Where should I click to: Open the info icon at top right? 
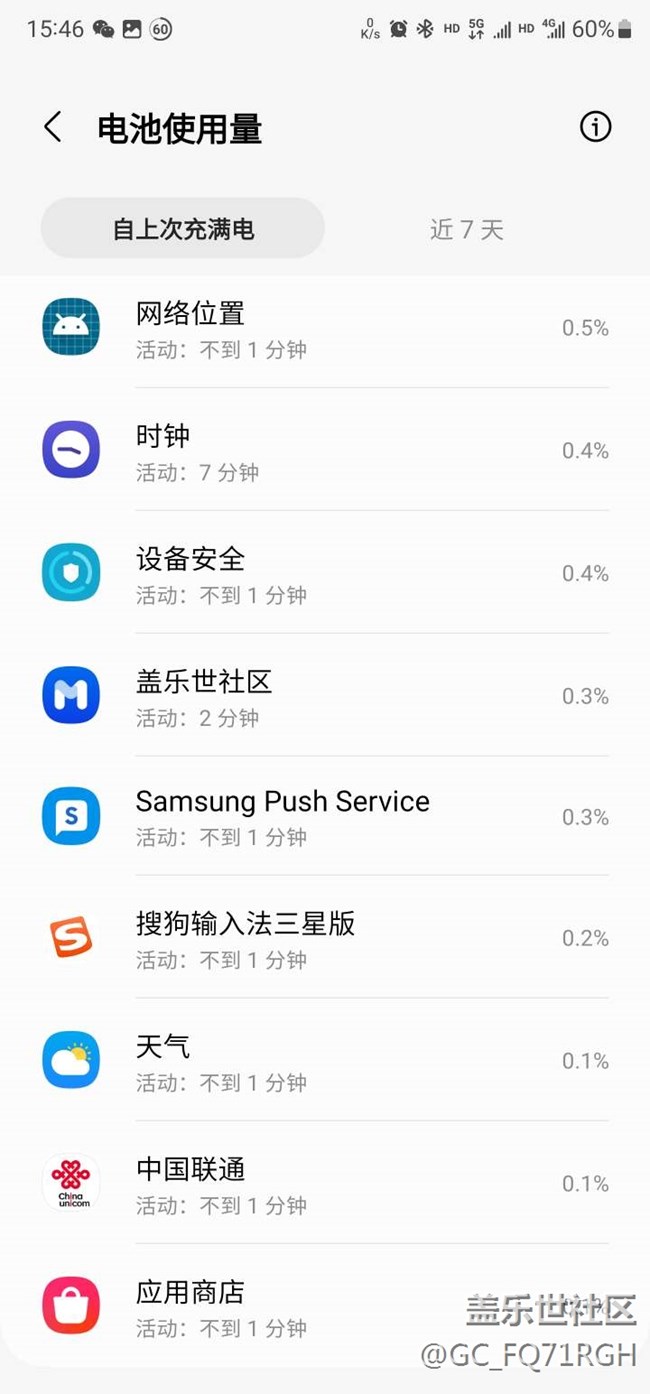pyautogui.click(x=595, y=127)
